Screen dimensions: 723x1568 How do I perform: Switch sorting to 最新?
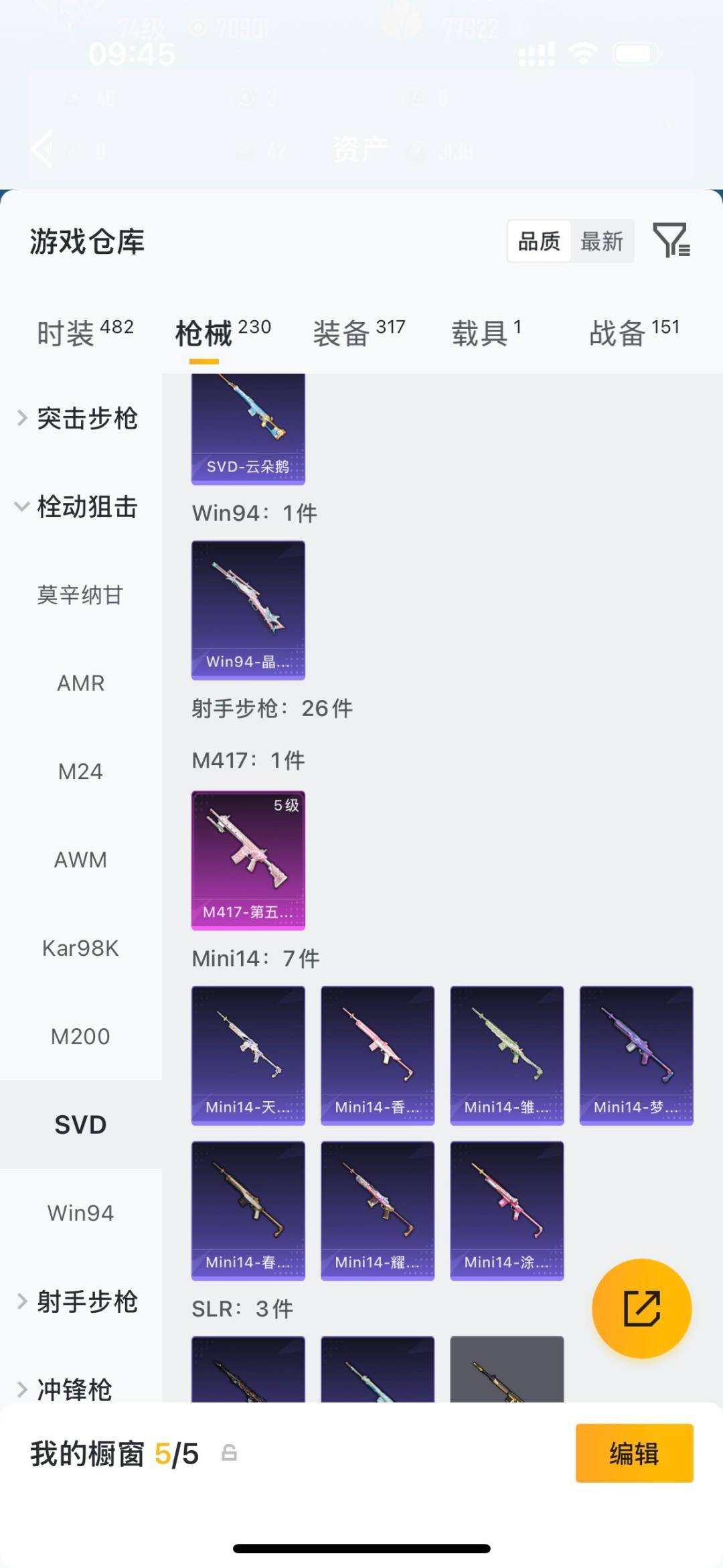602,242
